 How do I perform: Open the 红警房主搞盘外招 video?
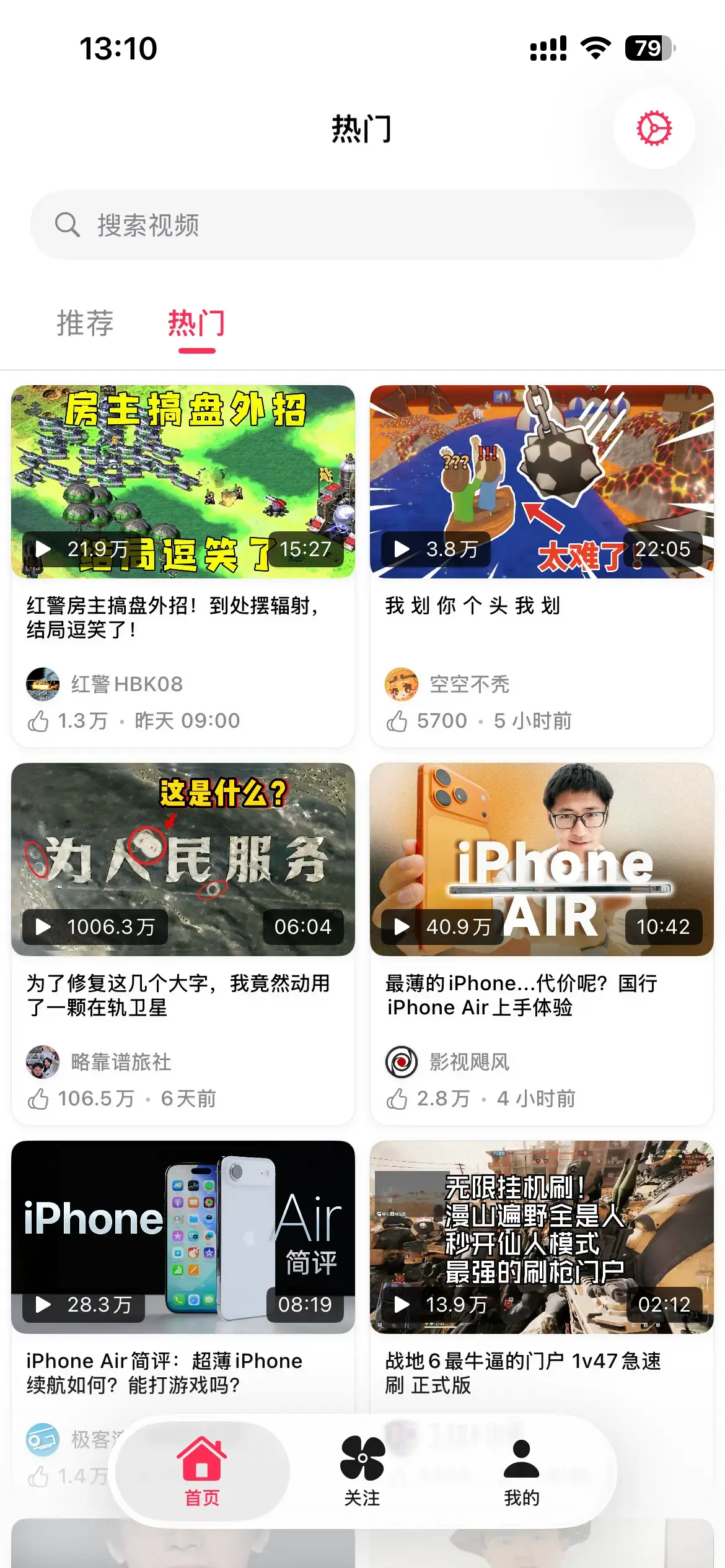183,482
